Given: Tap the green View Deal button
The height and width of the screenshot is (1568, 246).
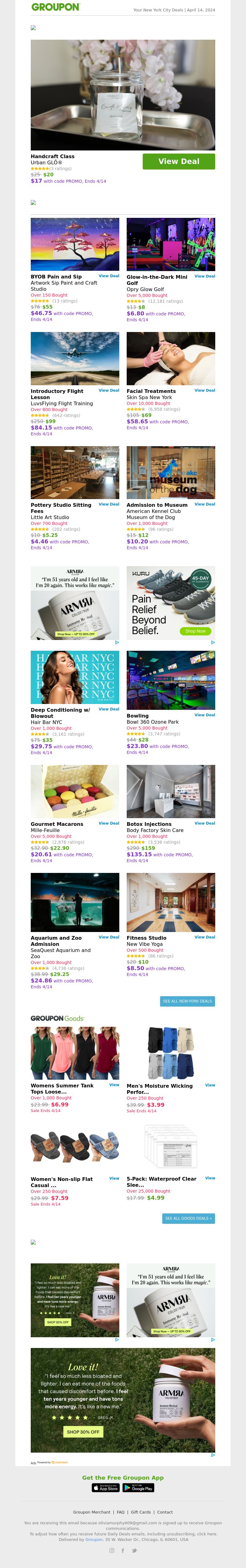Looking at the screenshot, I should click(x=178, y=161).
